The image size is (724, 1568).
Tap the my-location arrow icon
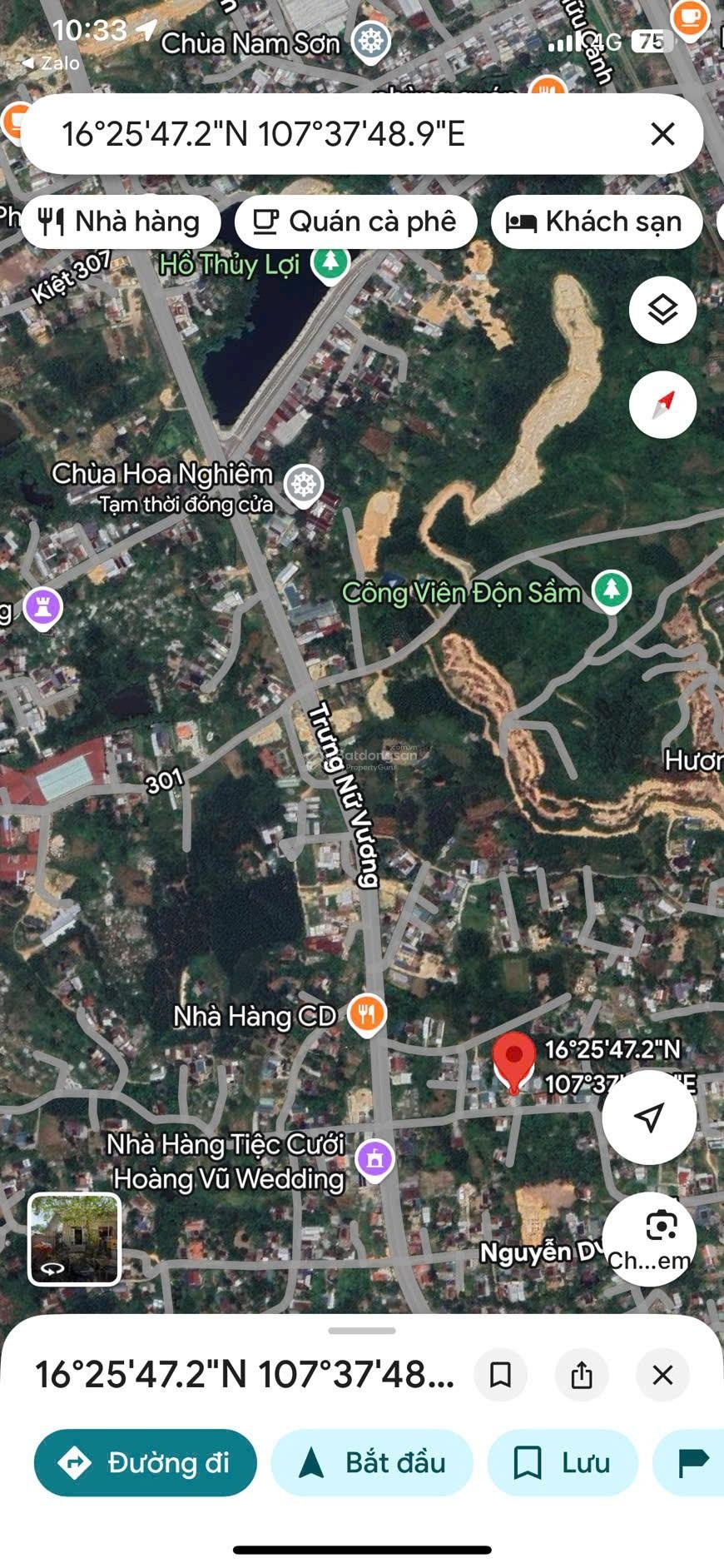coord(649,1117)
